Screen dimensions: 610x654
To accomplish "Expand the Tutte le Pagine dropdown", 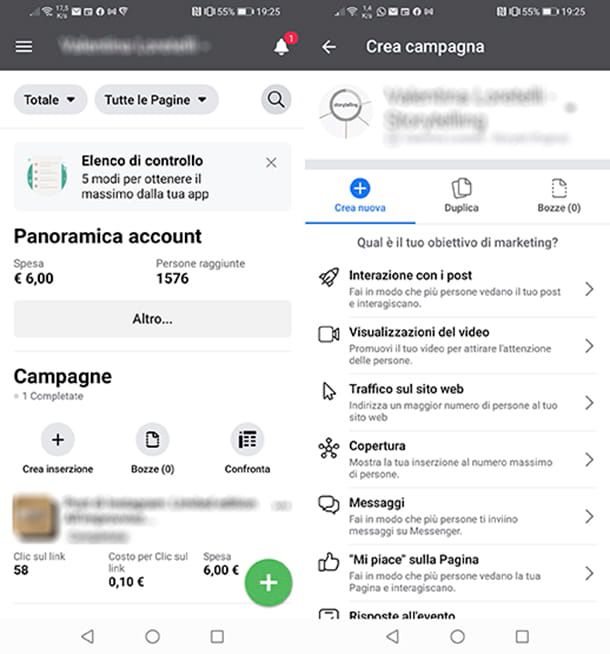I will click(156, 100).
